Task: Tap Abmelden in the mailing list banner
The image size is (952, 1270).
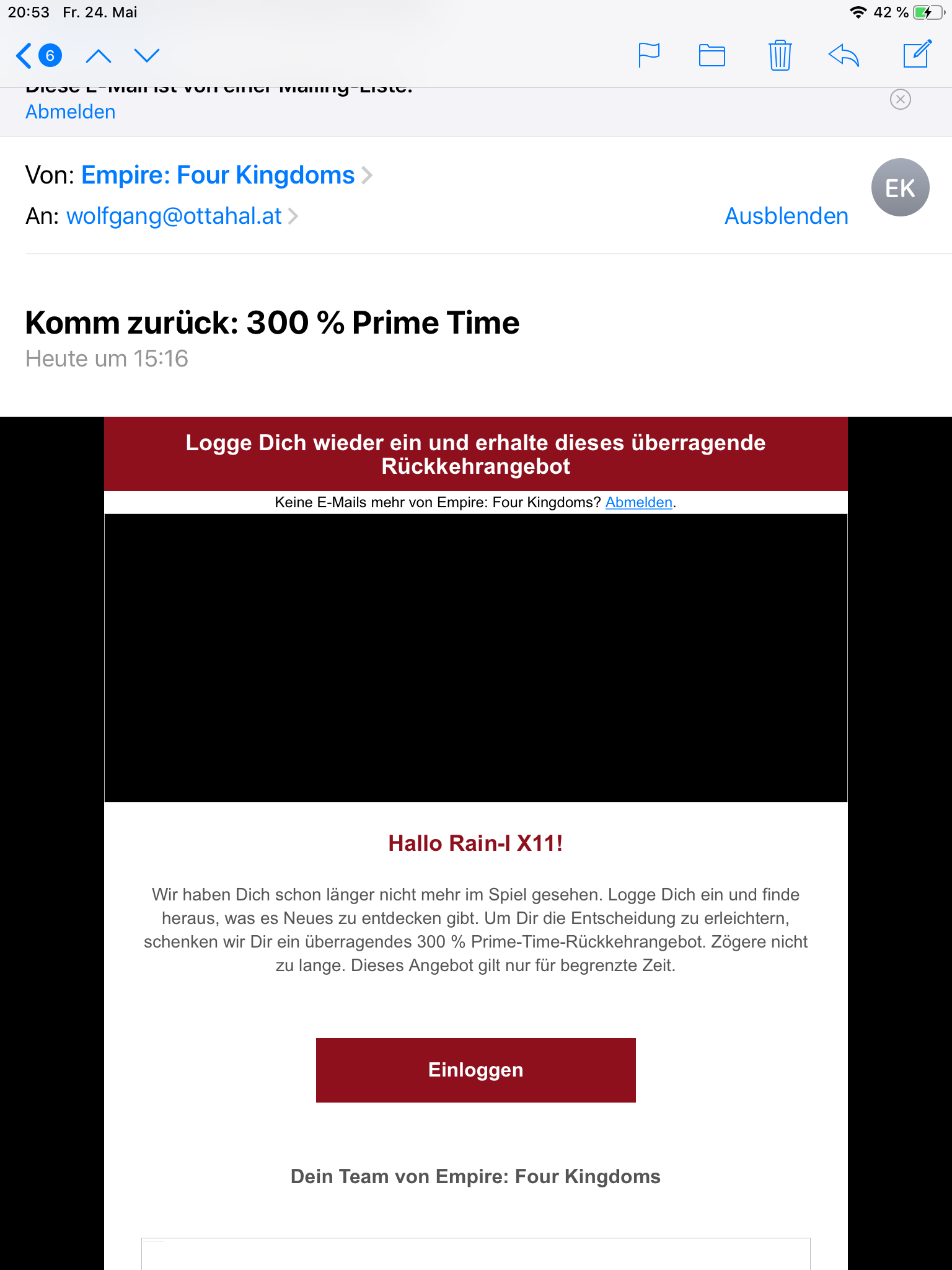Action: click(71, 112)
